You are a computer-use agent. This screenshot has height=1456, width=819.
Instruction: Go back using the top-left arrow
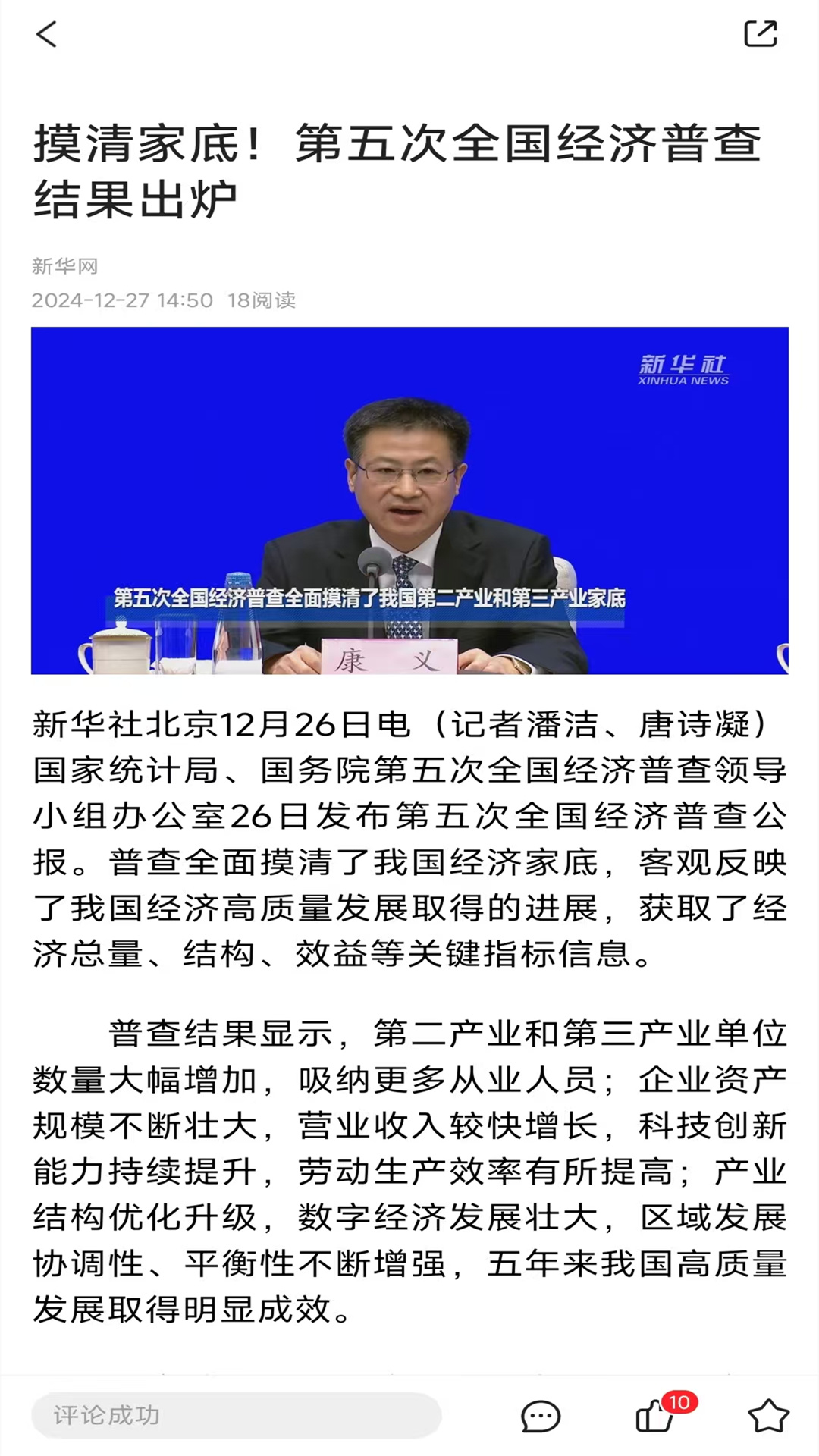pyautogui.click(x=47, y=34)
